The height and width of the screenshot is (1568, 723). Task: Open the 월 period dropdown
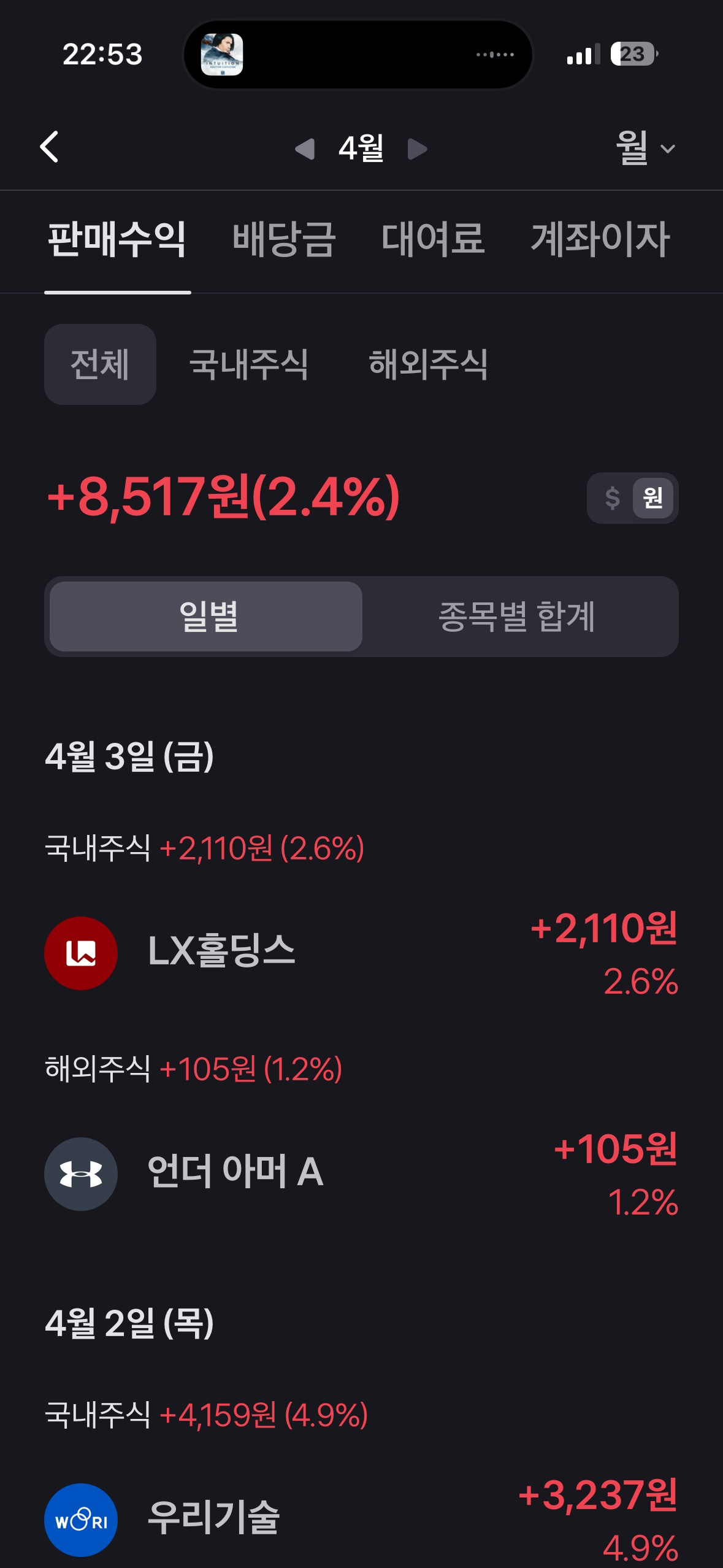point(645,148)
